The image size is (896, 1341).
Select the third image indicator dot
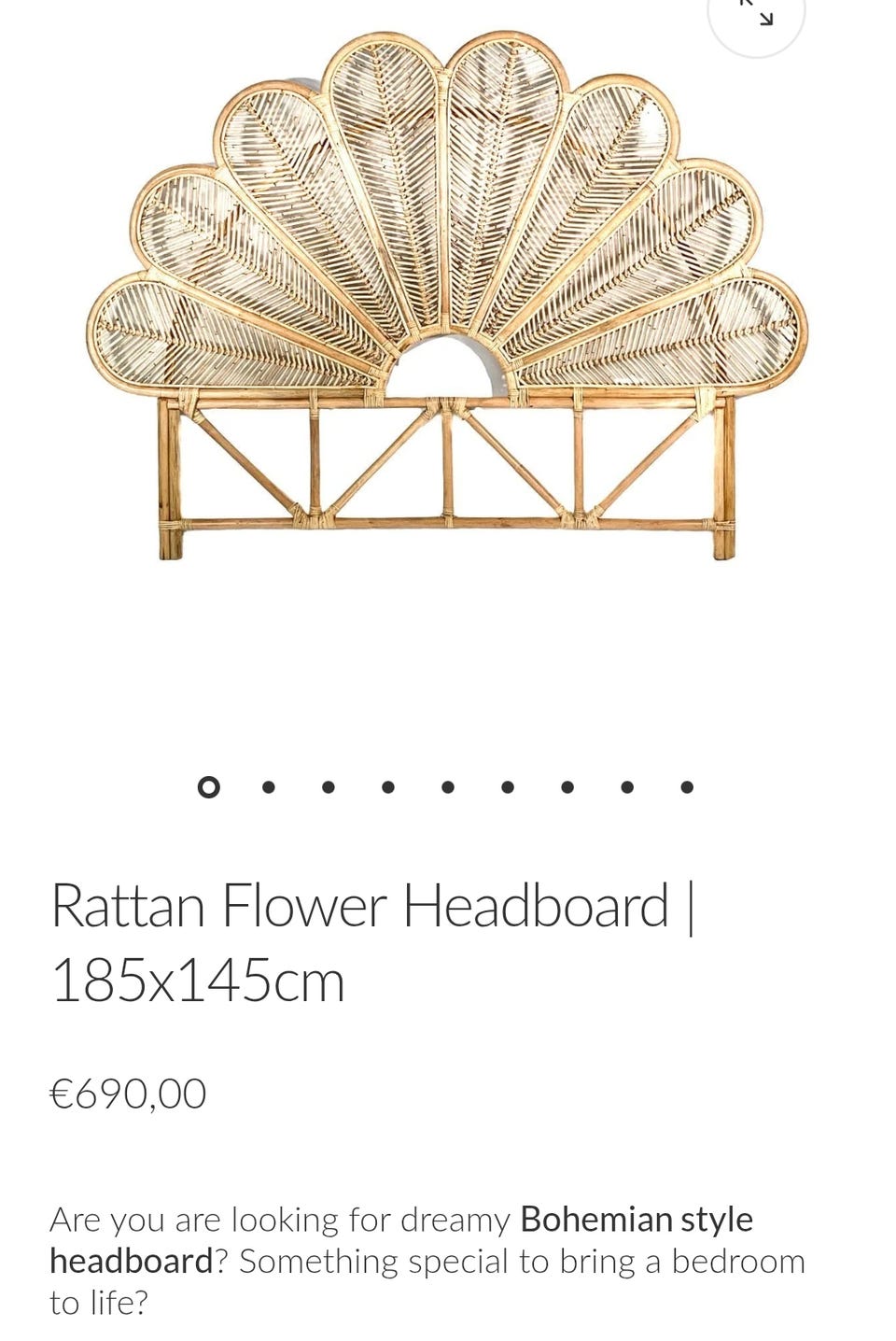coord(329,787)
